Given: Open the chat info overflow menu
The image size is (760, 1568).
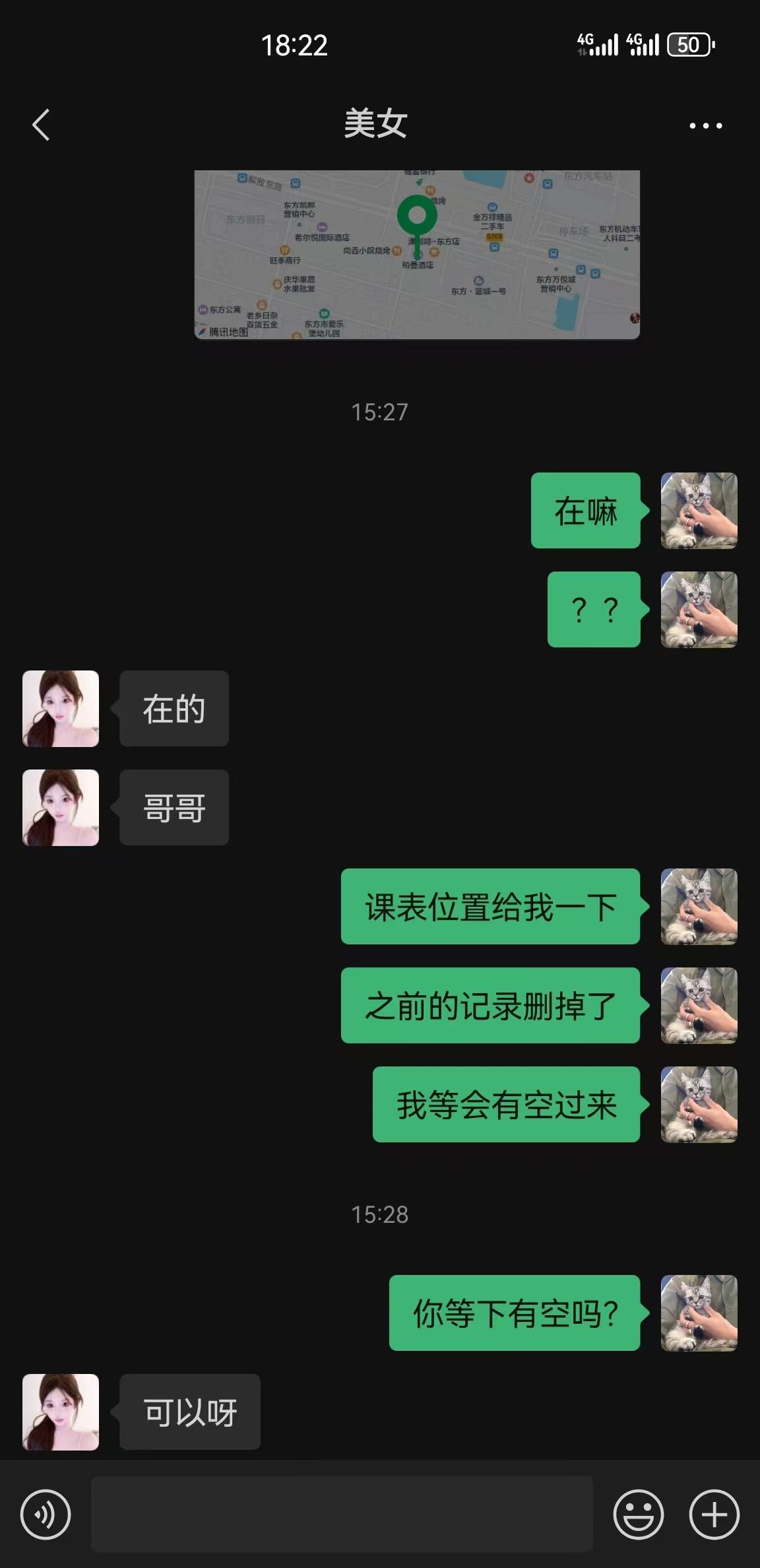Looking at the screenshot, I should 705,125.
